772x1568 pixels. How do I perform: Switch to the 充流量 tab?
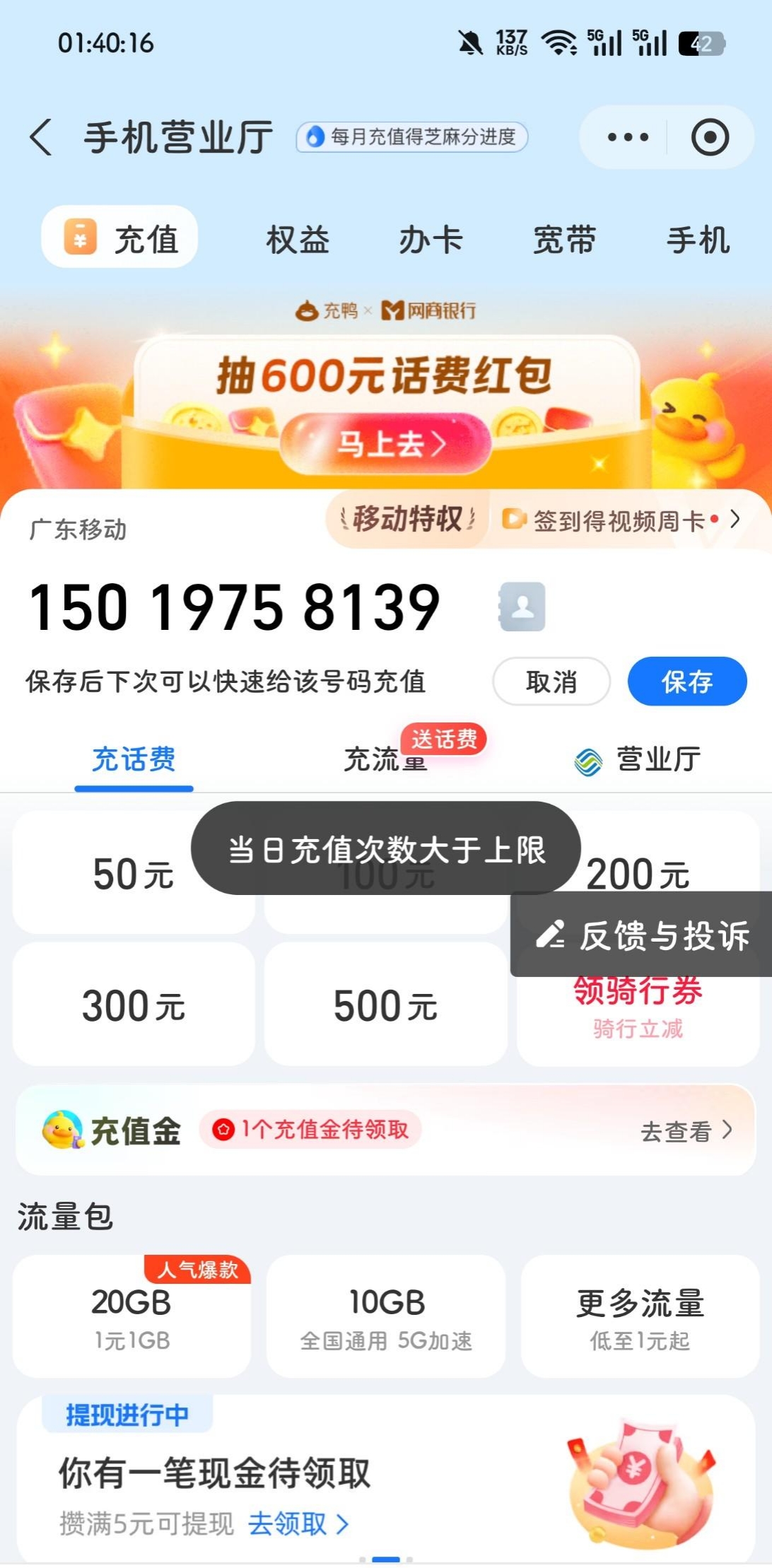385,759
